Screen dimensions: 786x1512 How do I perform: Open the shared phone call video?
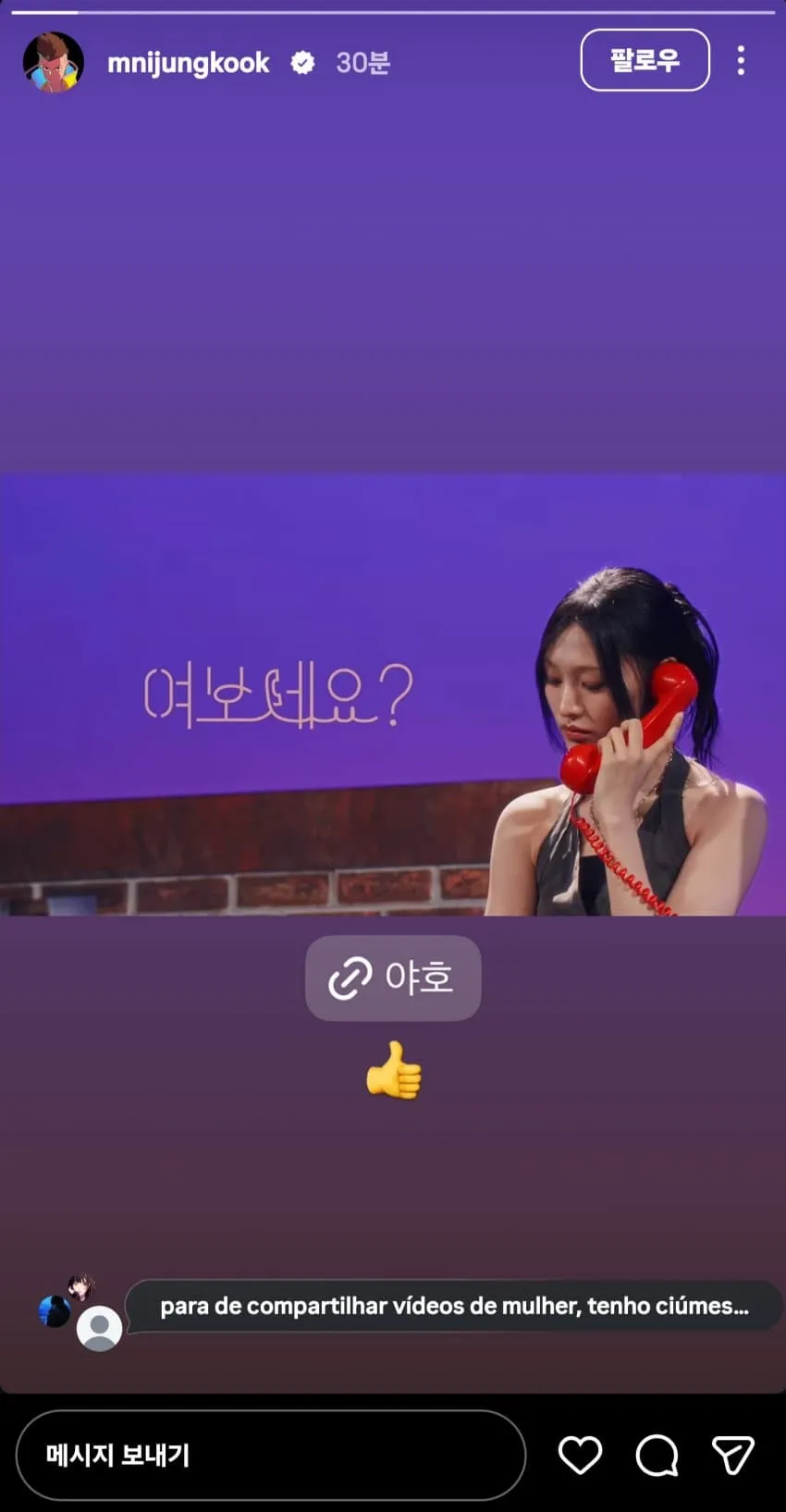click(x=393, y=695)
